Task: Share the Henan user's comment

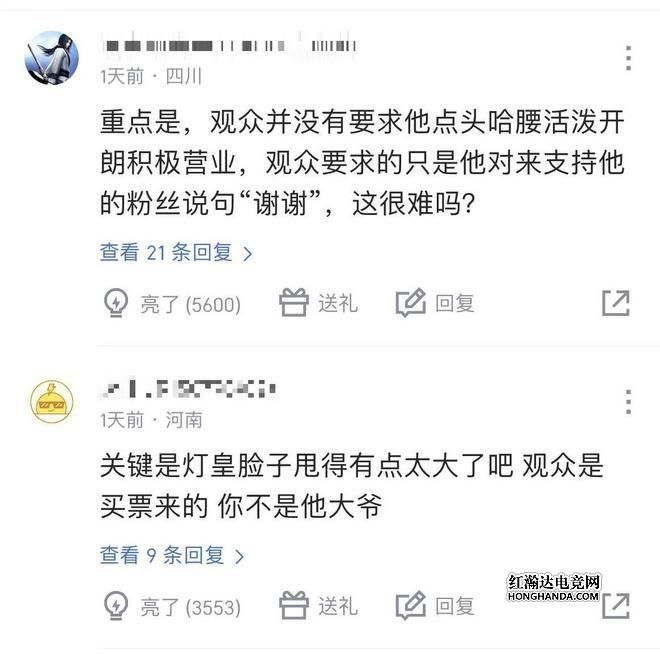Action: pos(616,605)
